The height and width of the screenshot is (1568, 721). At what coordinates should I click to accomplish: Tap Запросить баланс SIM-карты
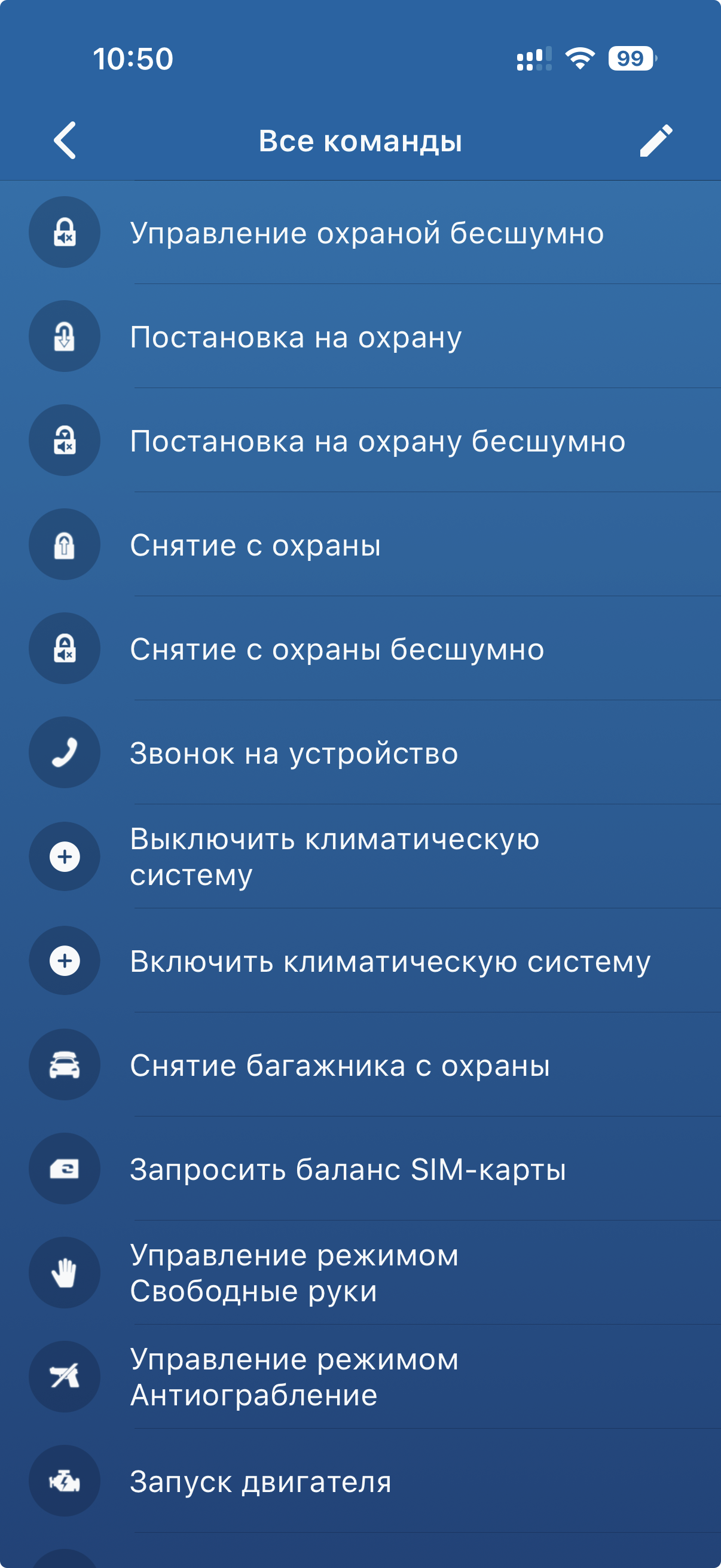pyautogui.click(x=360, y=1169)
